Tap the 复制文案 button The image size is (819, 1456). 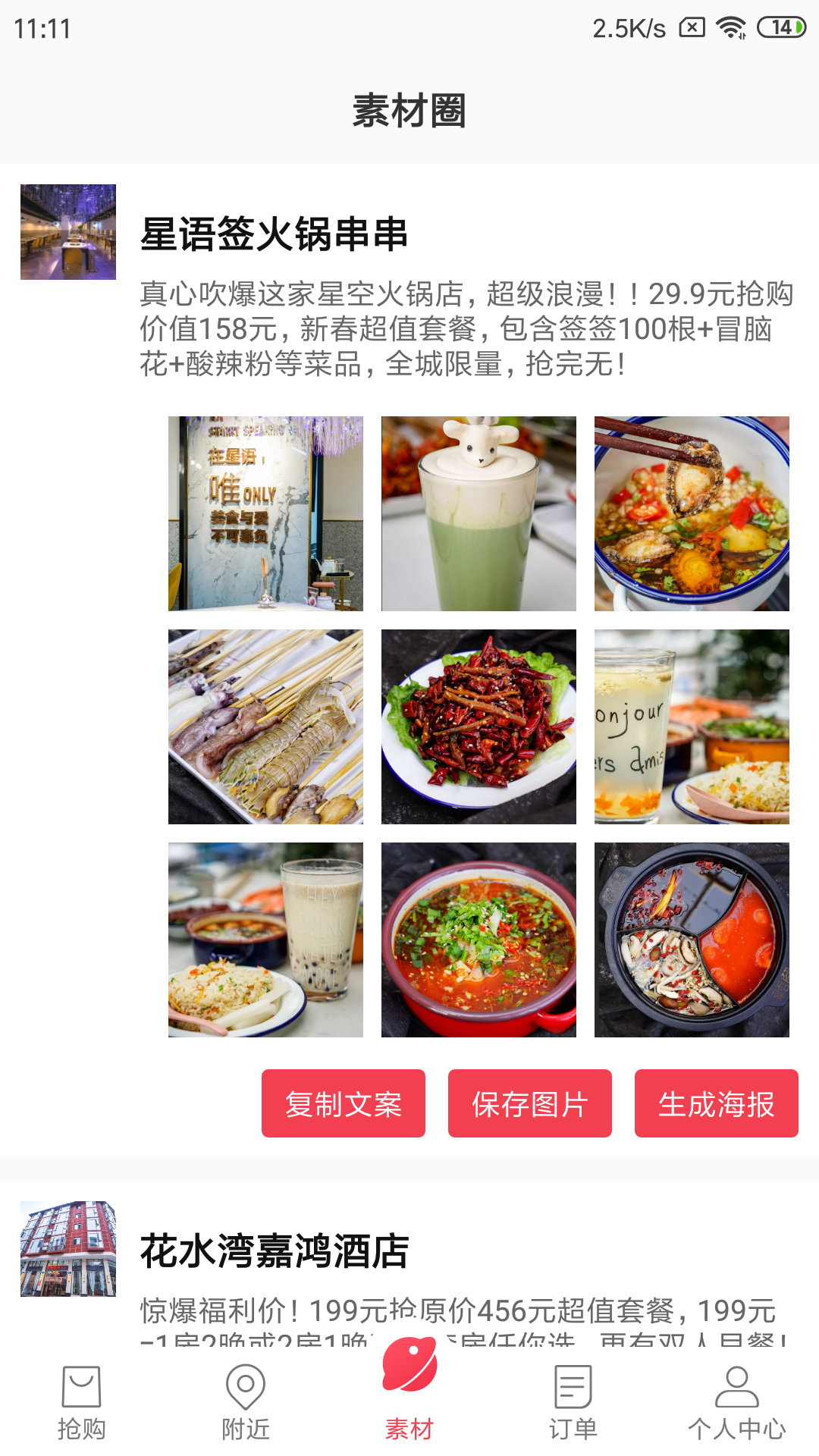[x=343, y=1103]
